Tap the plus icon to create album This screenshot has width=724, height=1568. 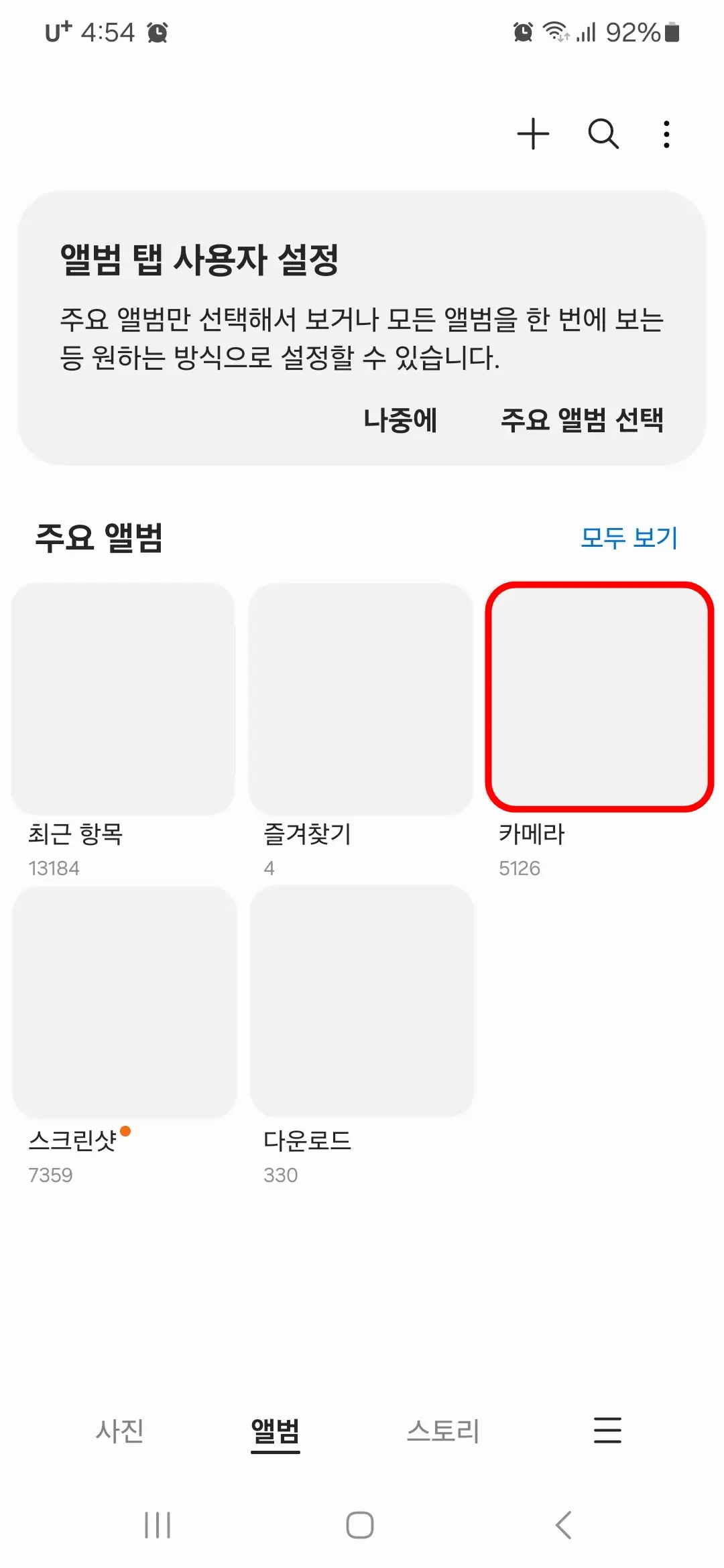click(x=534, y=133)
